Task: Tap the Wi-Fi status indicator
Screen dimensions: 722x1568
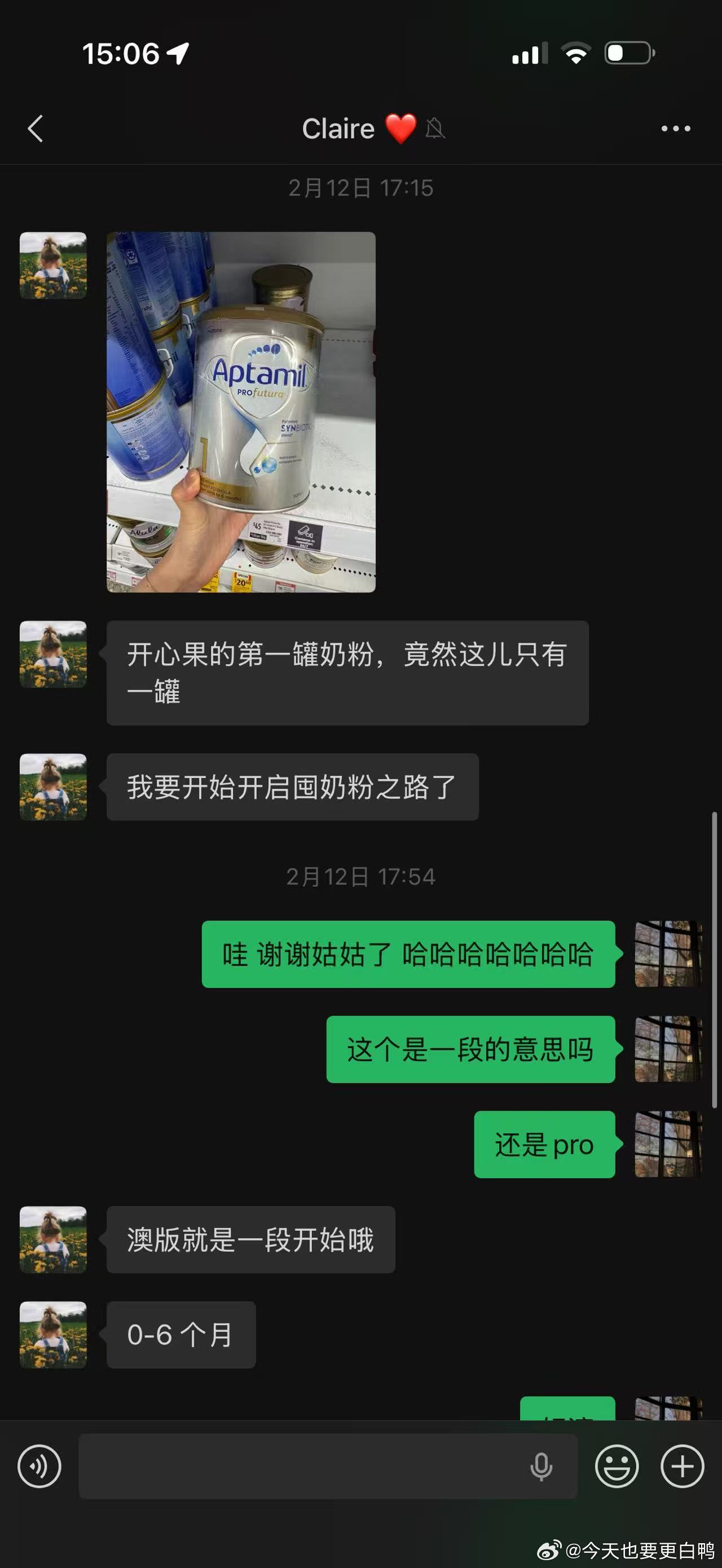Action: coord(575,54)
